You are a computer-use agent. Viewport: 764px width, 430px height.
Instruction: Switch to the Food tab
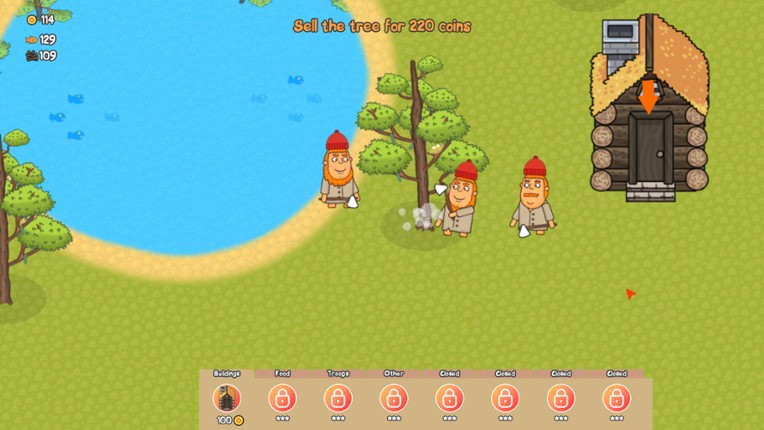[283, 373]
